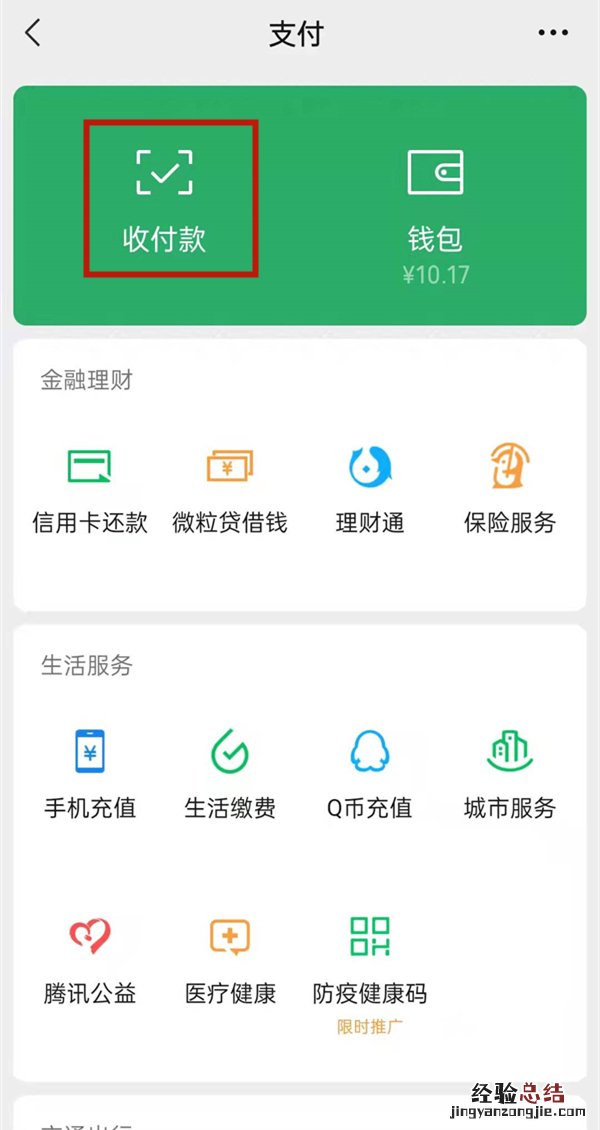Viewport: 600px width, 1130px height.
Task: Select Q币充值 recharge
Action: tap(370, 775)
